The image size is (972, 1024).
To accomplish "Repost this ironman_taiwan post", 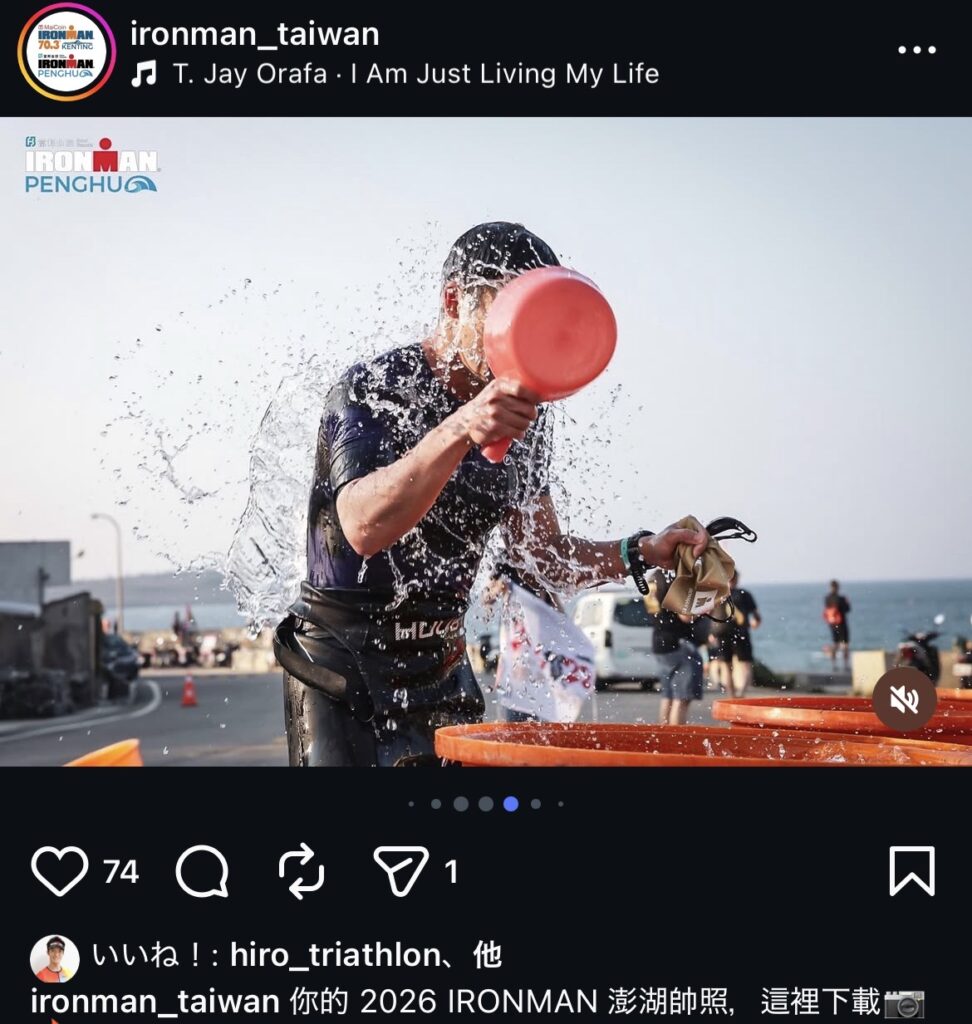I will click(301, 871).
